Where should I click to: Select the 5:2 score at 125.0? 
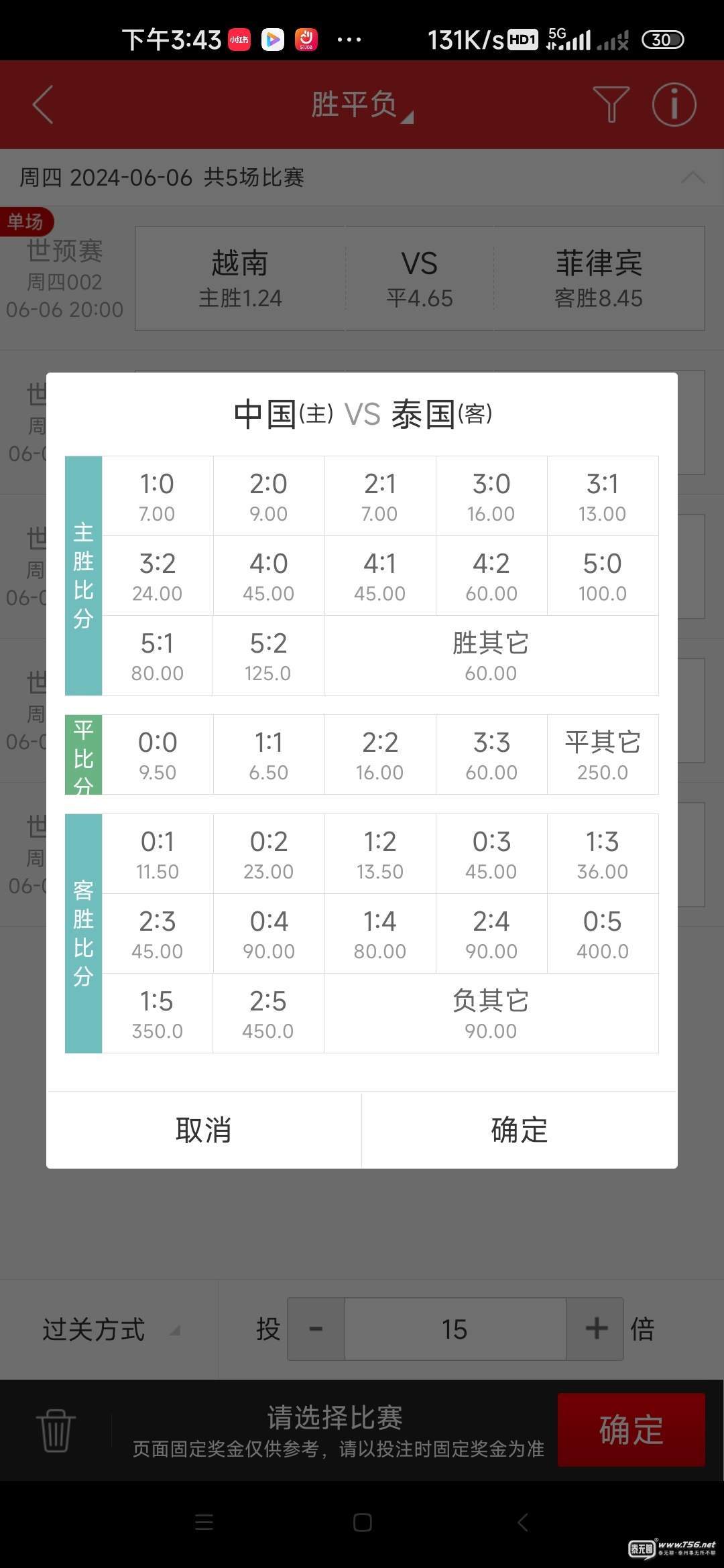coord(269,656)
